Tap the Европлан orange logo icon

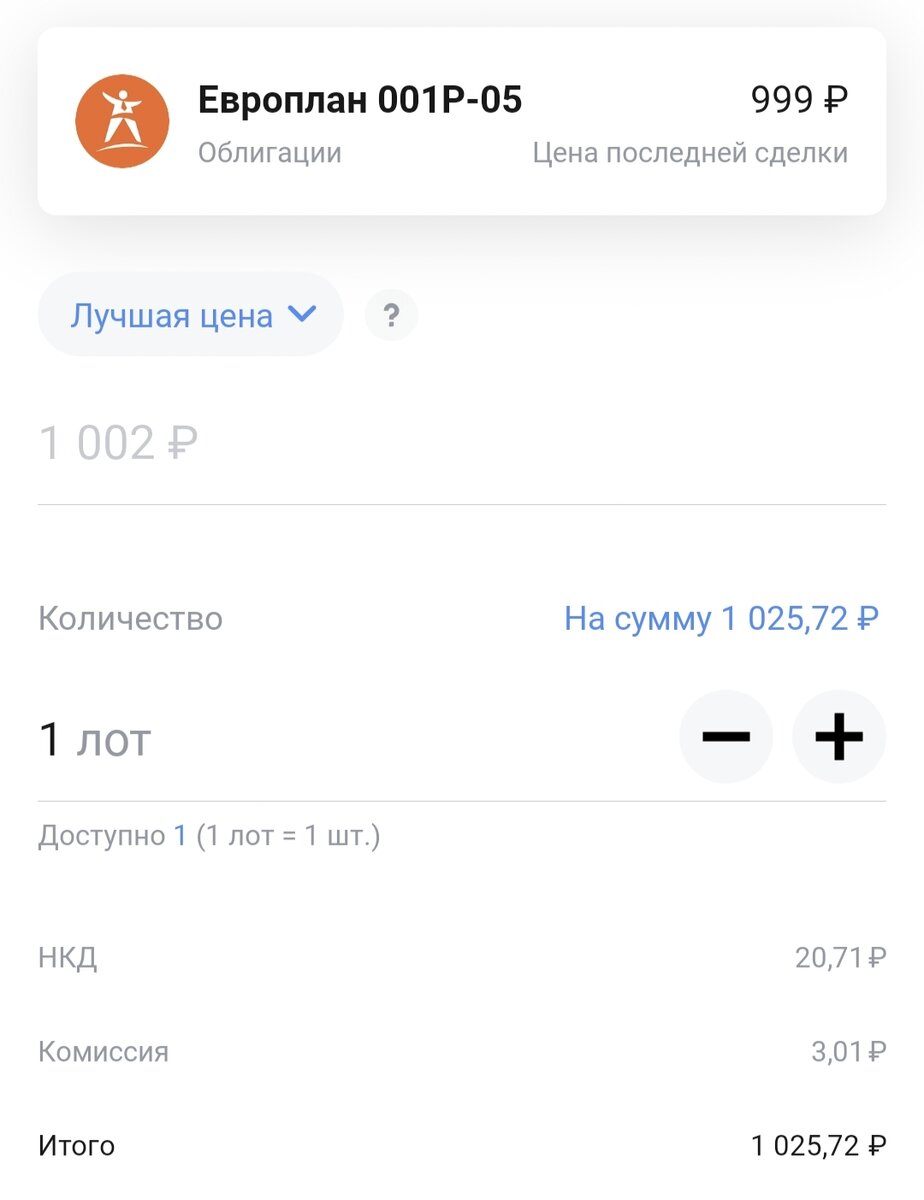tap(122, 120)
